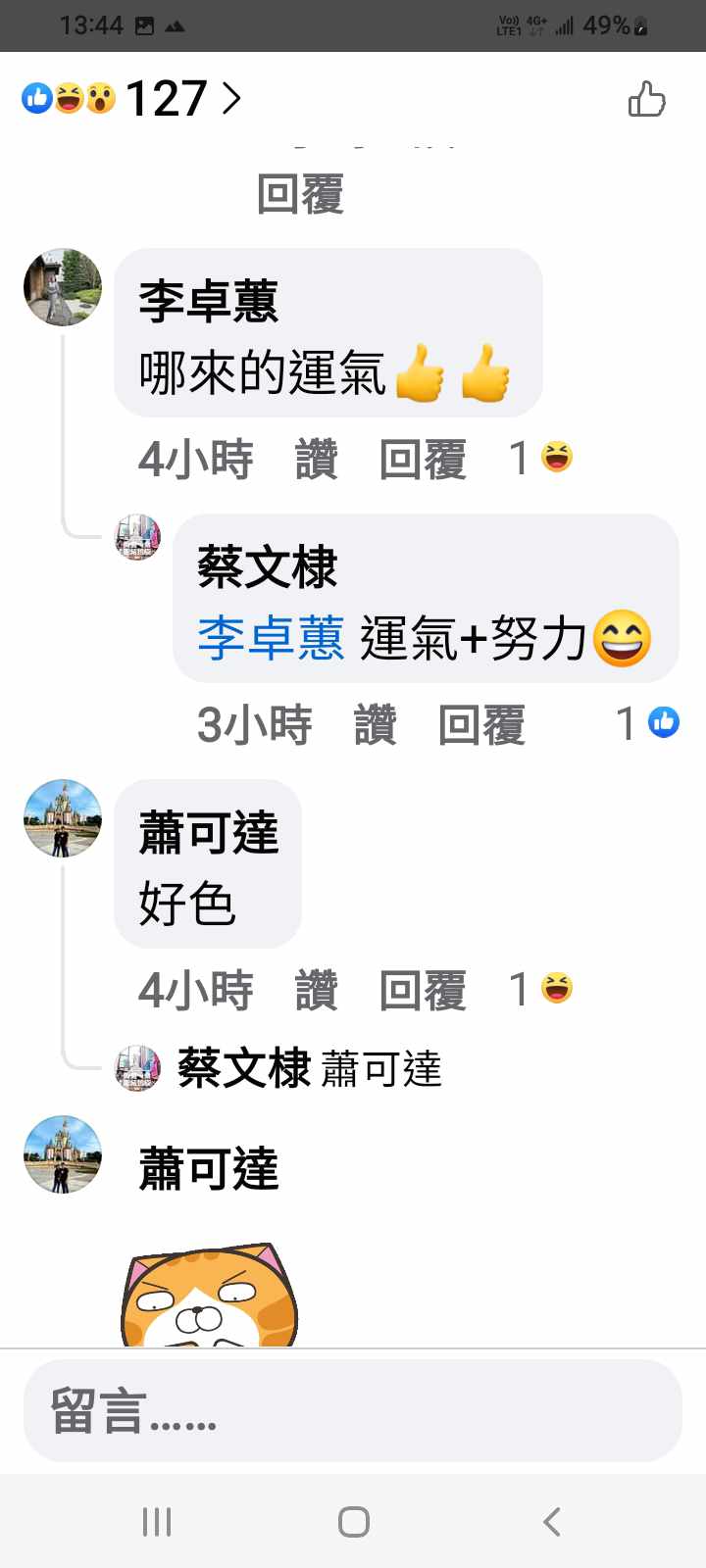The height and width of the screenshot is (1568, 706).
Task: Like 蔡文棣's reply 運氣+努力
Action: [375, 725]
